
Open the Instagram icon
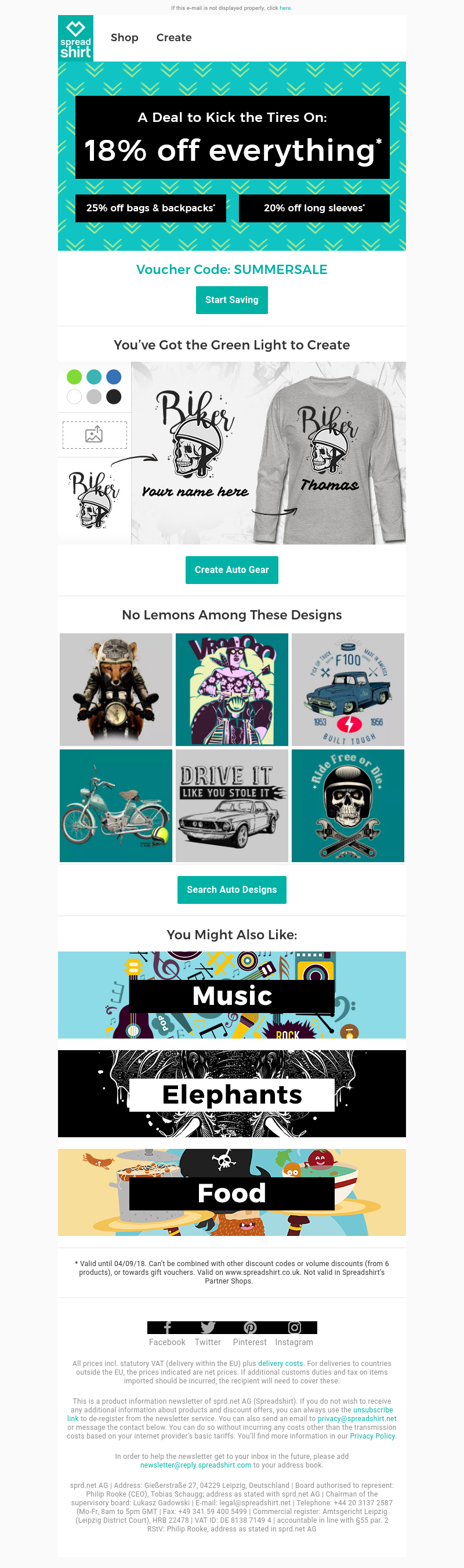[x=294, y=1328]
